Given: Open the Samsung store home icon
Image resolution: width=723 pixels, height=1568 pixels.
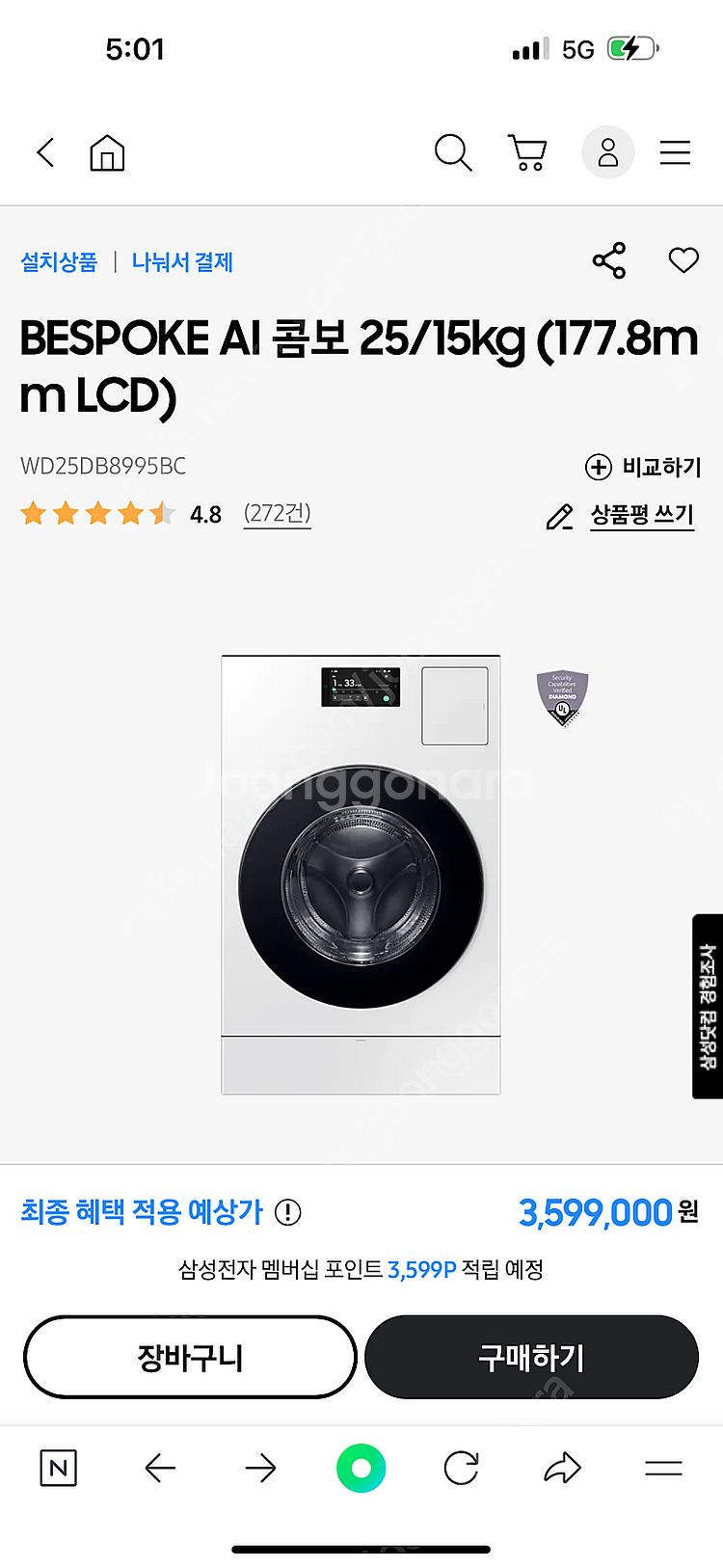Looking at the screenshot, I should [107, 152].
